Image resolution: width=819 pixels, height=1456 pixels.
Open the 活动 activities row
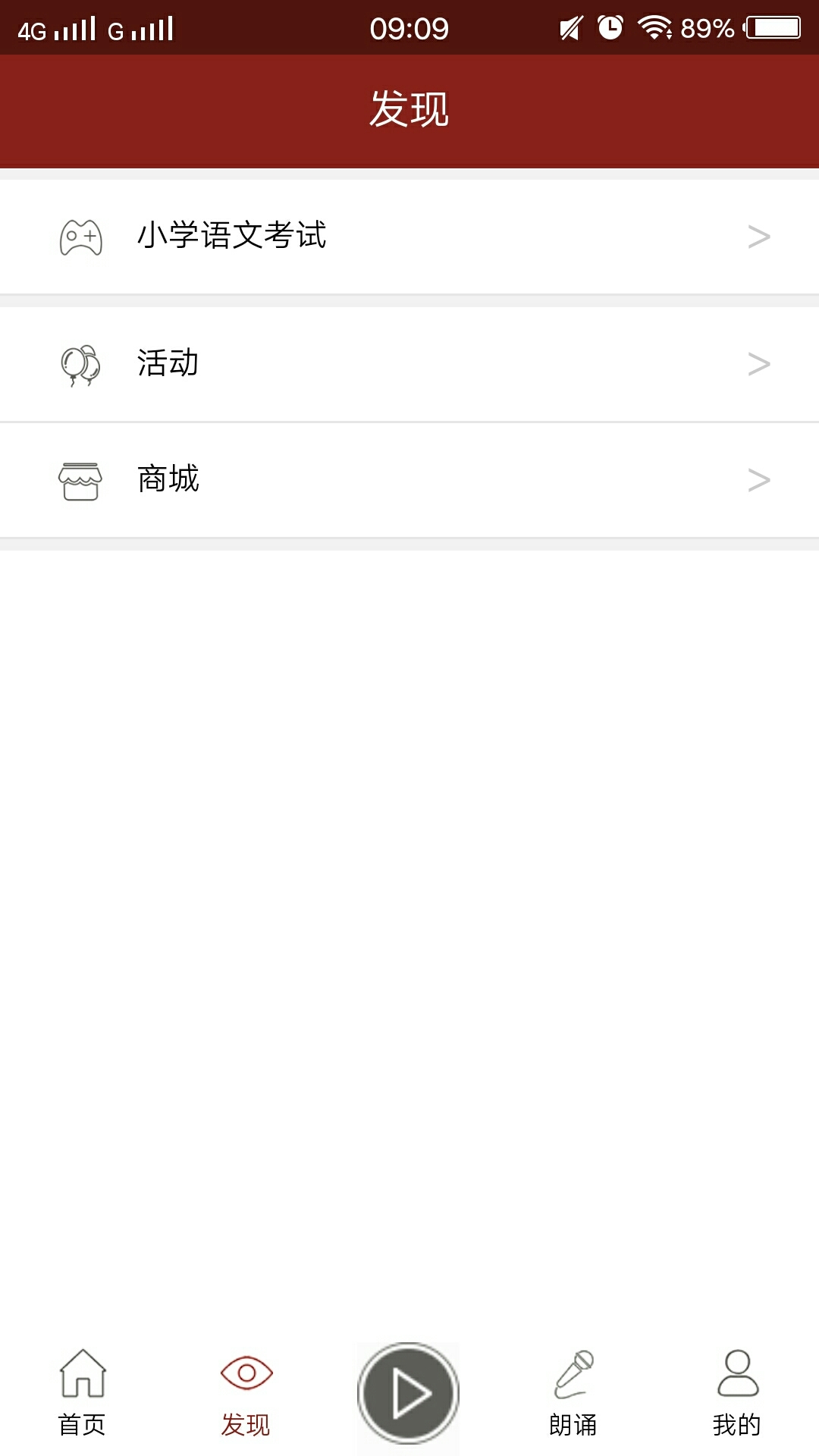[409, 364]
